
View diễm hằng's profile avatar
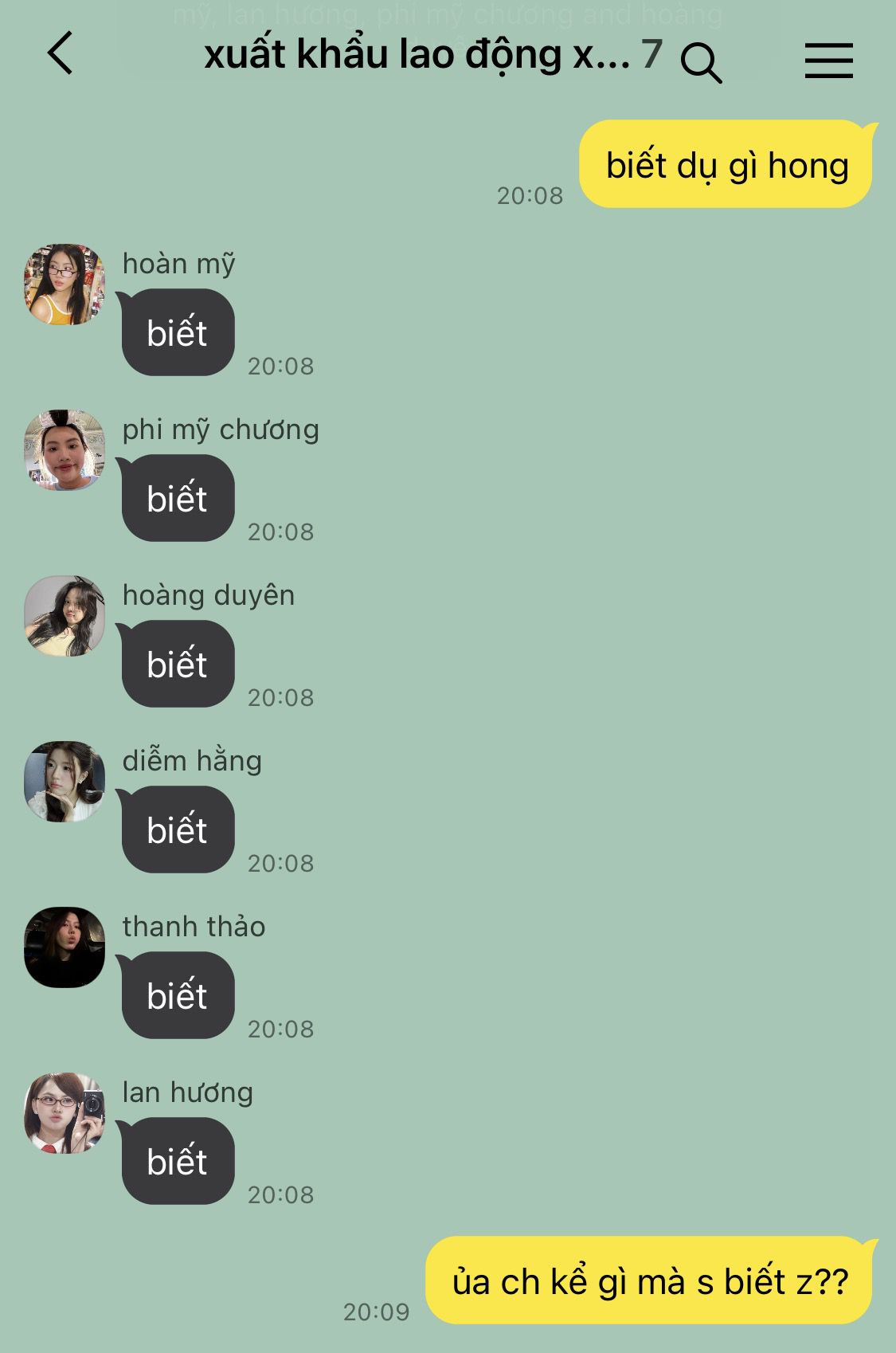point(65,782)
